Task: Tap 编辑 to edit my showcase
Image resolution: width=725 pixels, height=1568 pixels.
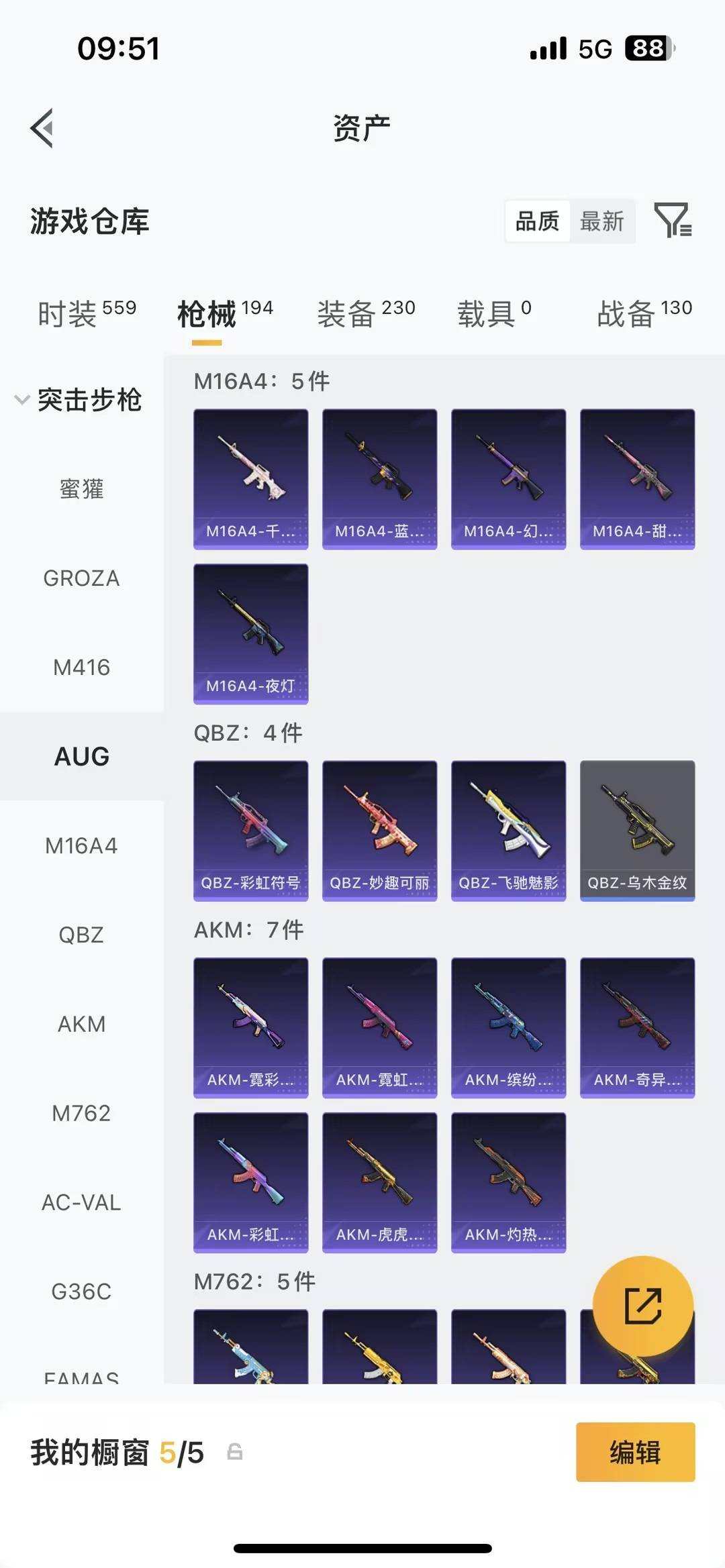Action: pos(635,1453)
